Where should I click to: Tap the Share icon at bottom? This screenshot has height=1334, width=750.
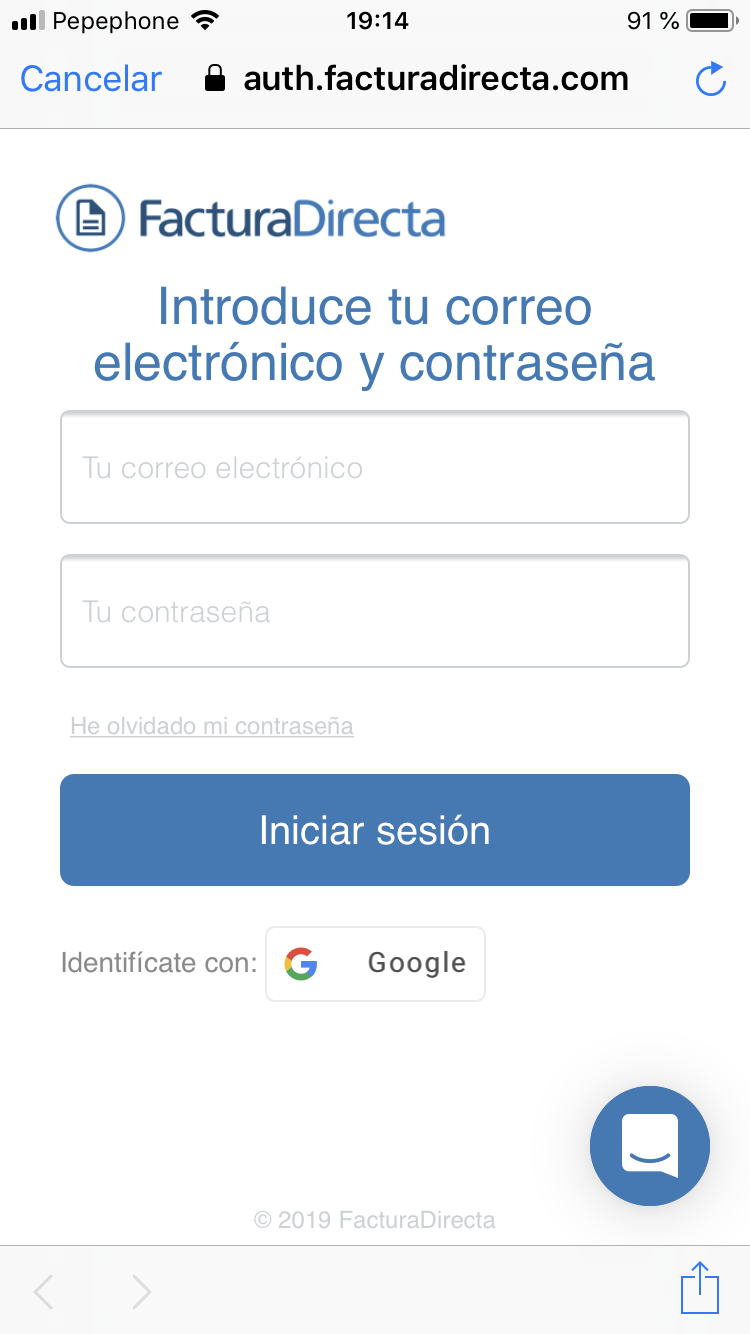[x=699, y=1289]
